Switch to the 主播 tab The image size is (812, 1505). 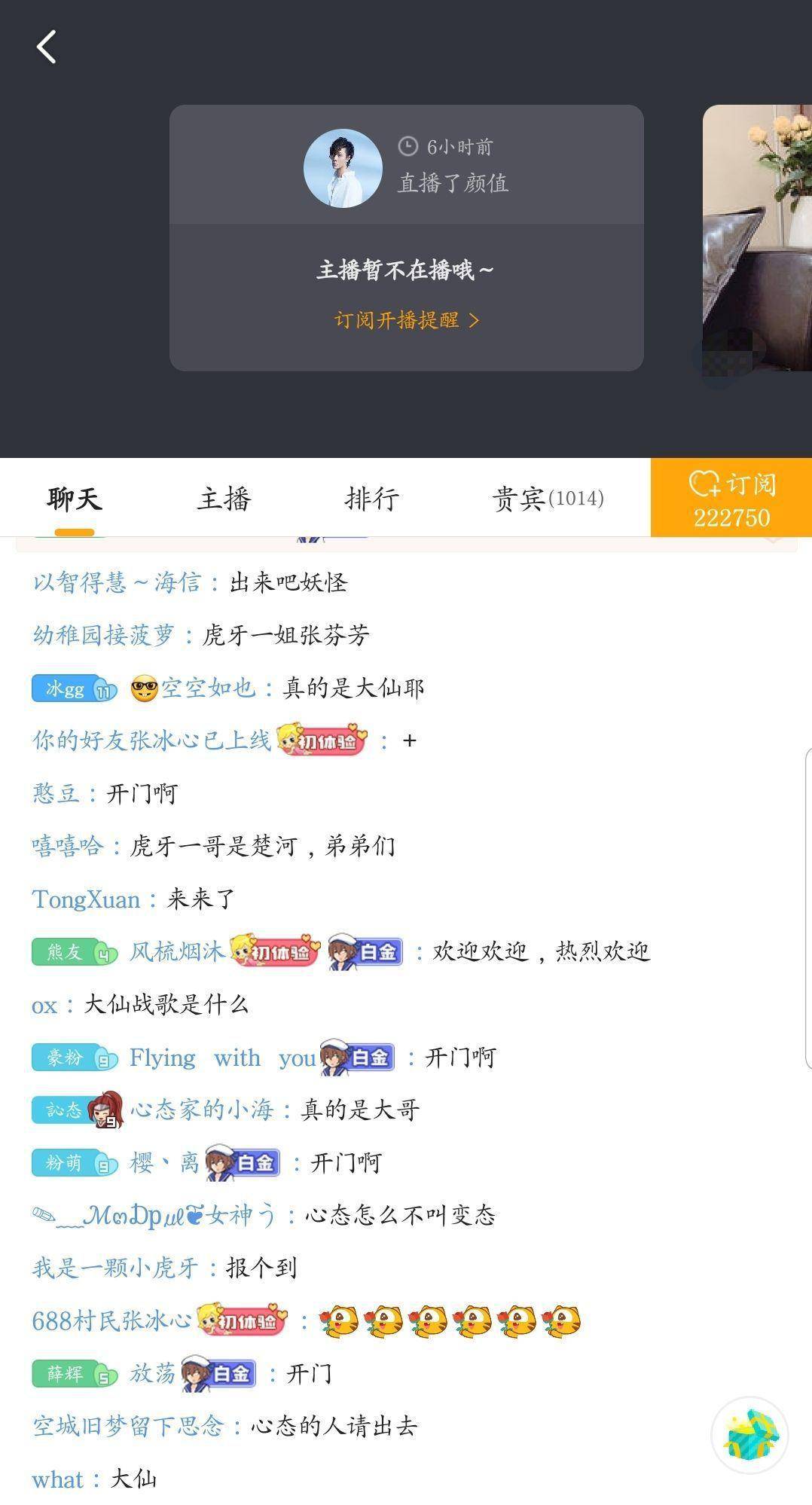pyautogui.click(x=224, y=499)
